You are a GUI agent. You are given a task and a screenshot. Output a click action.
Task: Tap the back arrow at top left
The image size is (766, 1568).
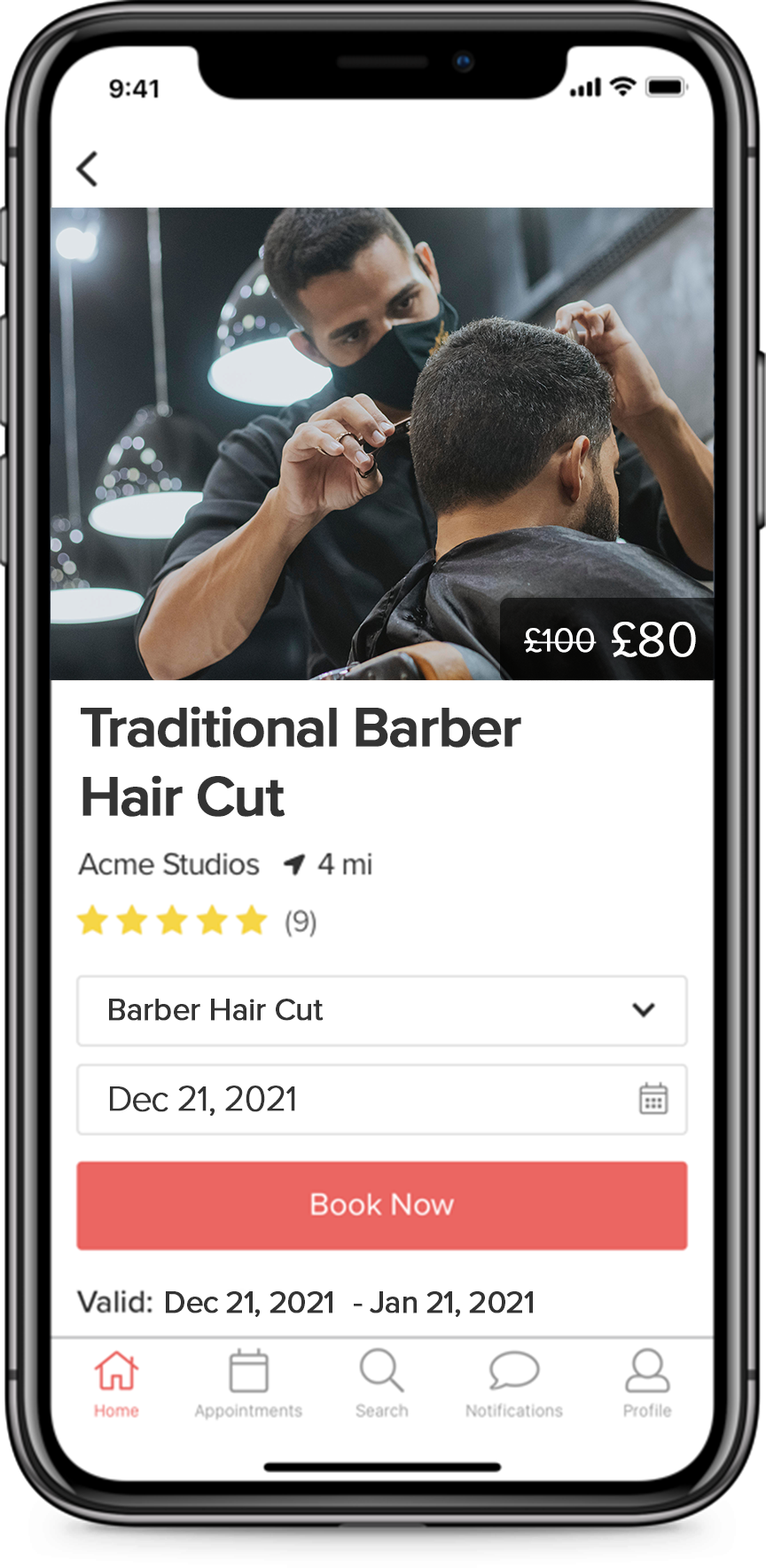tap(87, 169)
